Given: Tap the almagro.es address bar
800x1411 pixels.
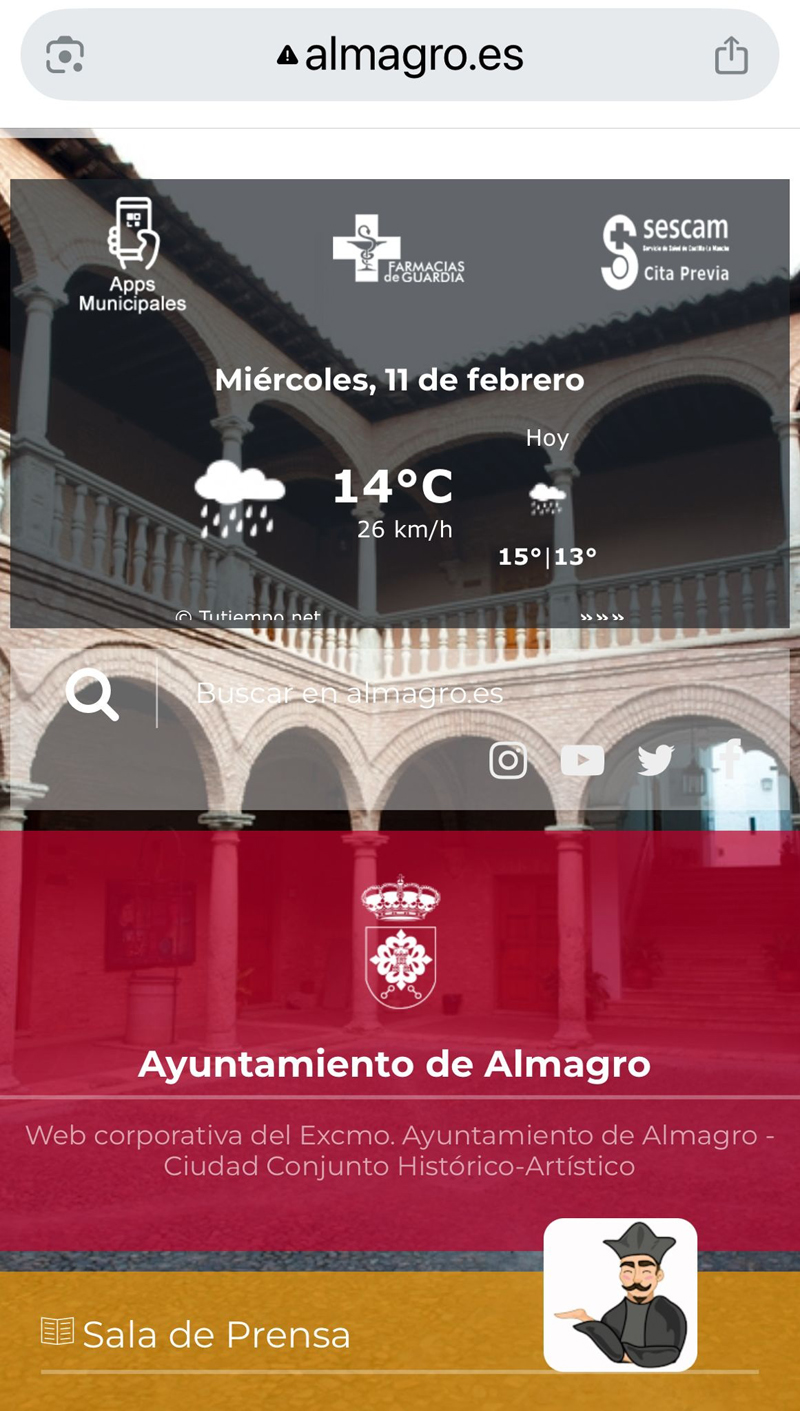Looking at the screenshot, I should point(400,55).
